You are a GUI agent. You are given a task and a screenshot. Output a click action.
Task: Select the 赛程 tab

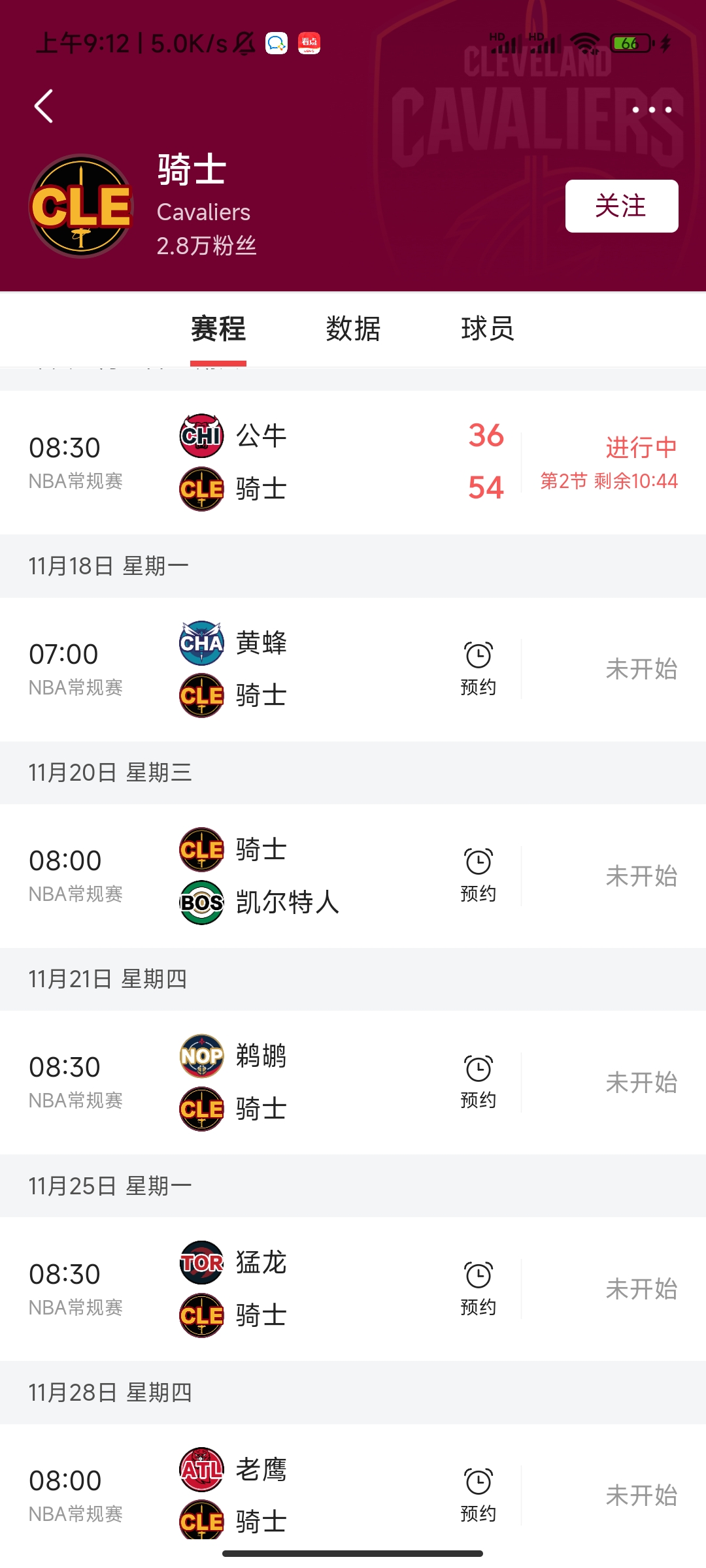click(x=218, y=329)
